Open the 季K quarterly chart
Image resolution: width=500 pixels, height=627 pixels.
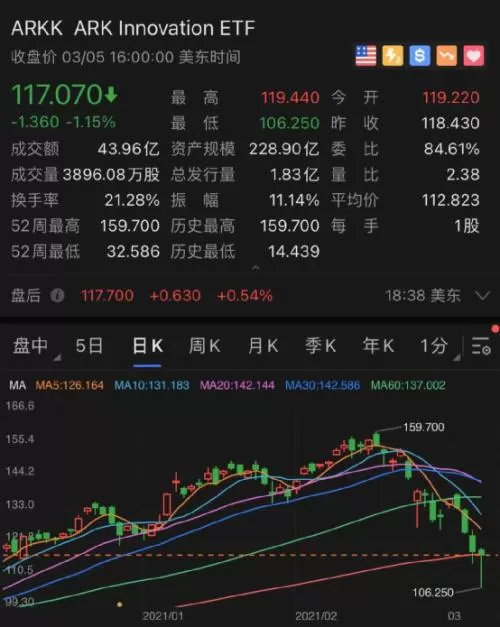[x=320, y=346]
